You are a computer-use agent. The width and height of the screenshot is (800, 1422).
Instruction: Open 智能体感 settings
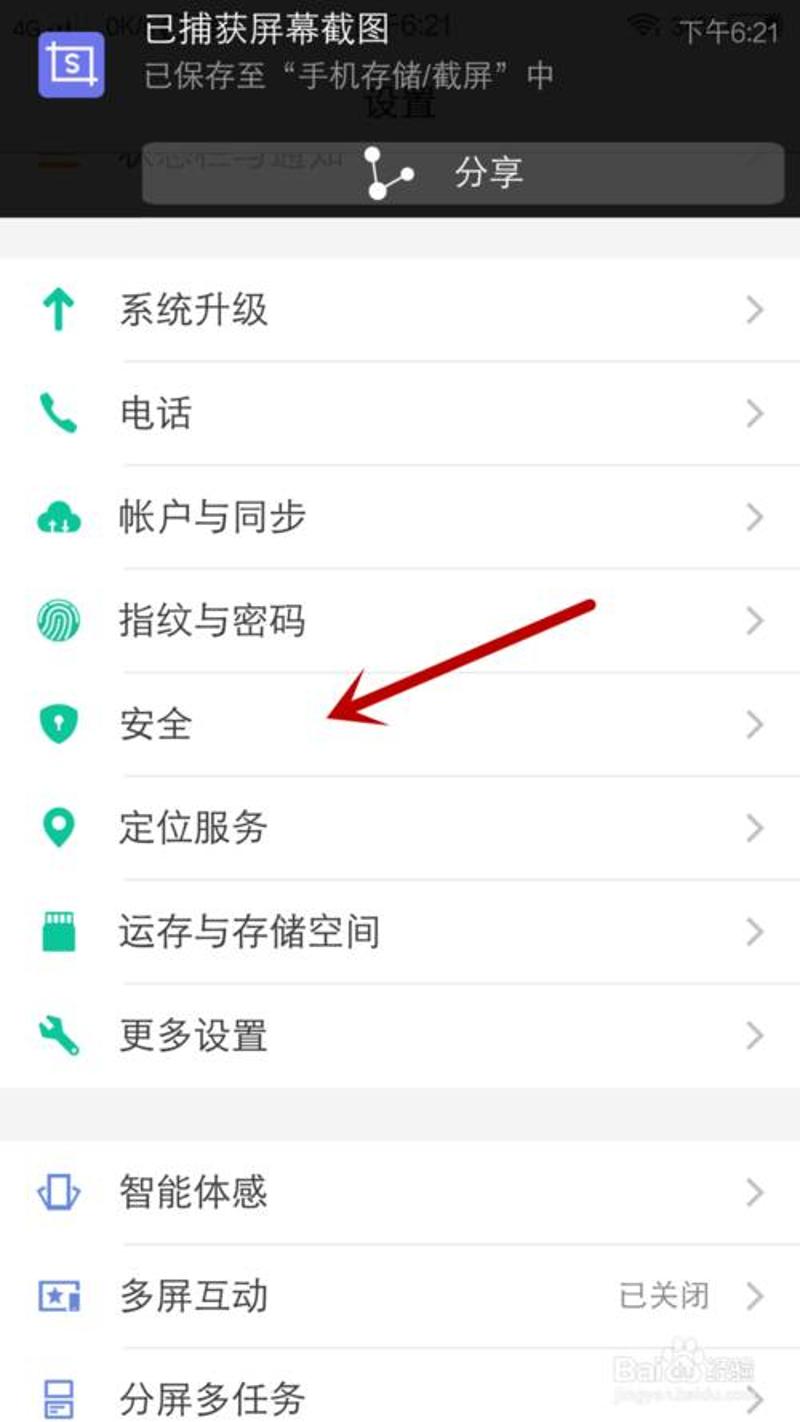[x=400, y=1192]
